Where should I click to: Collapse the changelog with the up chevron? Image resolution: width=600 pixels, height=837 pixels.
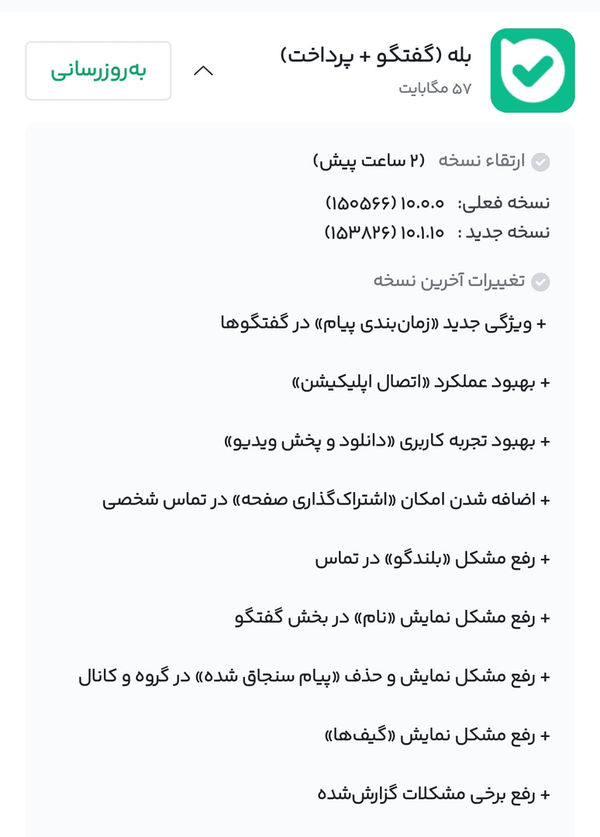[x=203, y=71]
